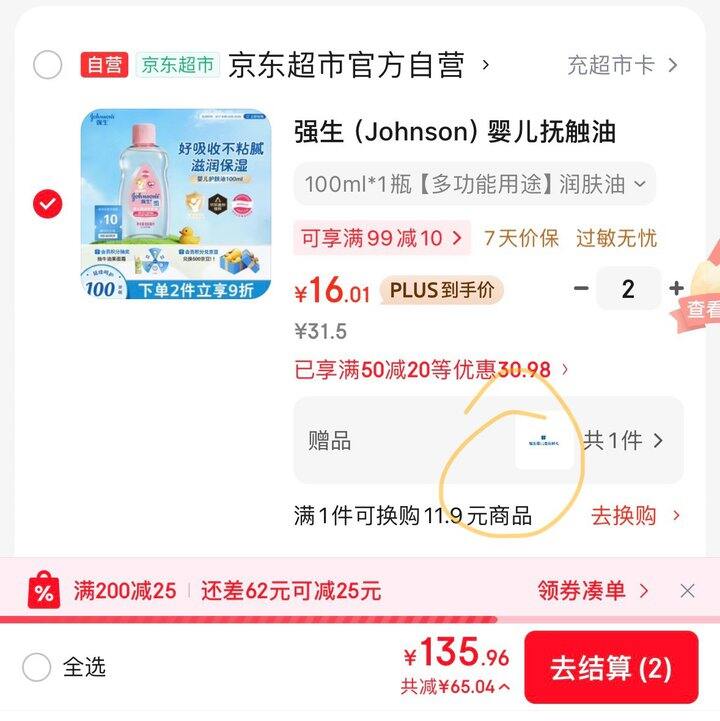
Task: Dismiss the 满200减25 promo banner
Action: click(x=687, y=591)
